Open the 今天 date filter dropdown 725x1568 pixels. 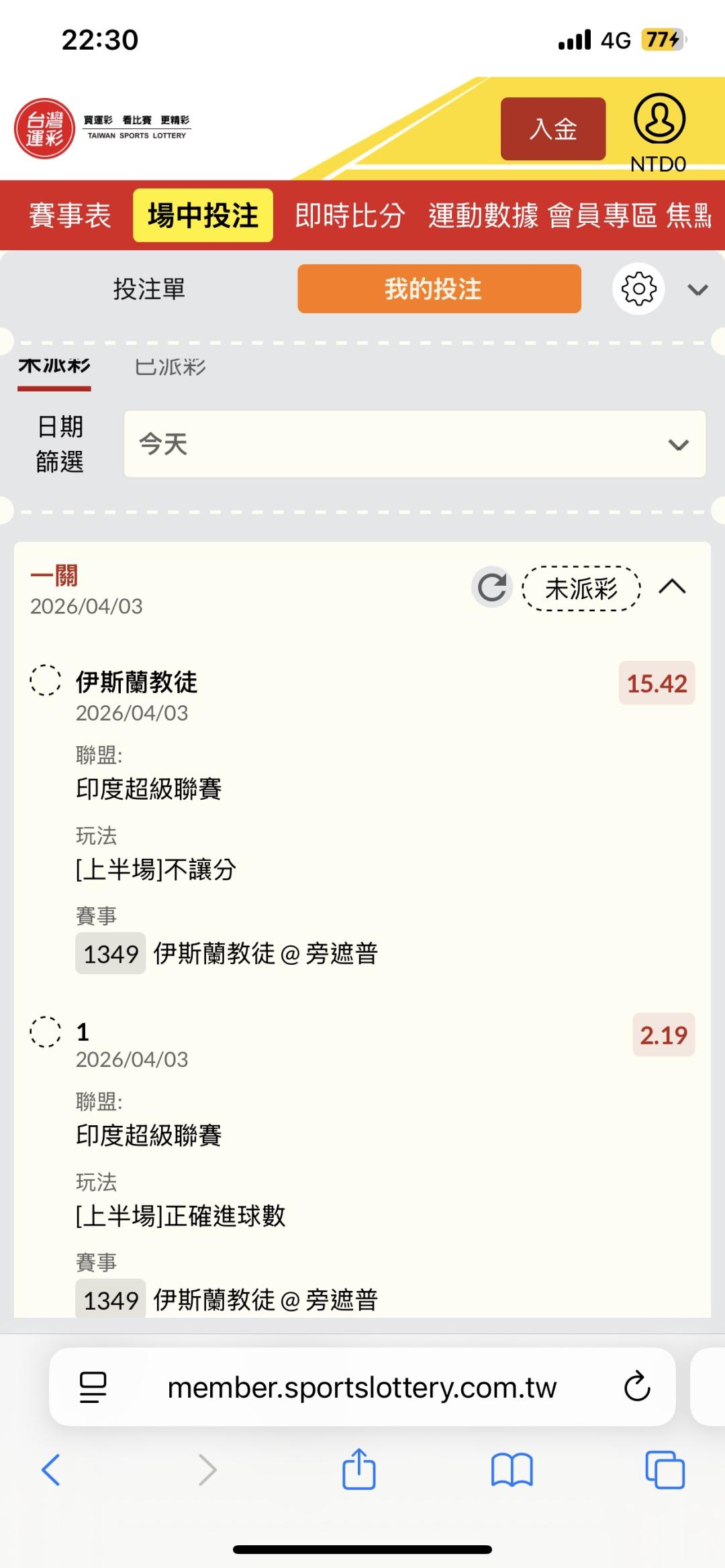(x=414, y=444)
